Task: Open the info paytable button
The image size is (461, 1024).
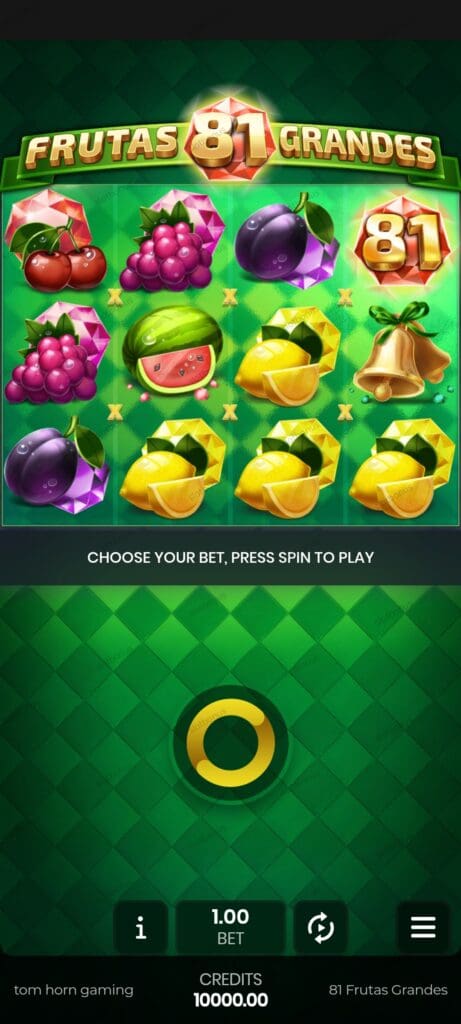Action: point(140,927)
